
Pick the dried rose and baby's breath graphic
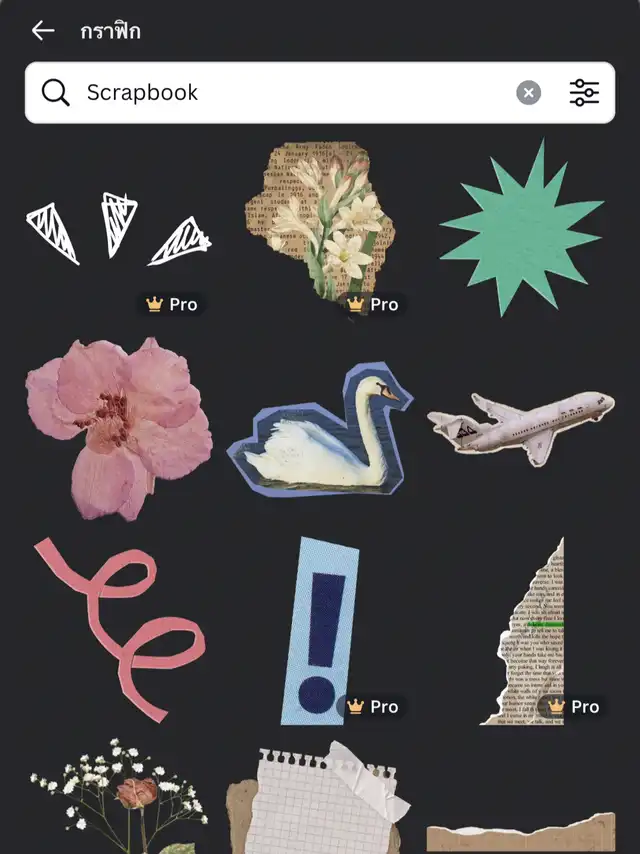pyautogui.click(x=118, y=798)
